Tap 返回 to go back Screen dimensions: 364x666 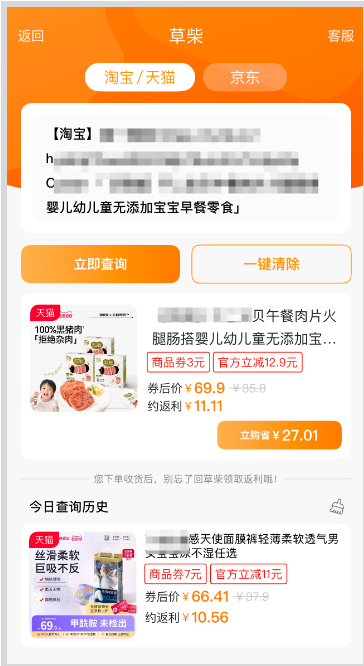(x=31, y=36)
